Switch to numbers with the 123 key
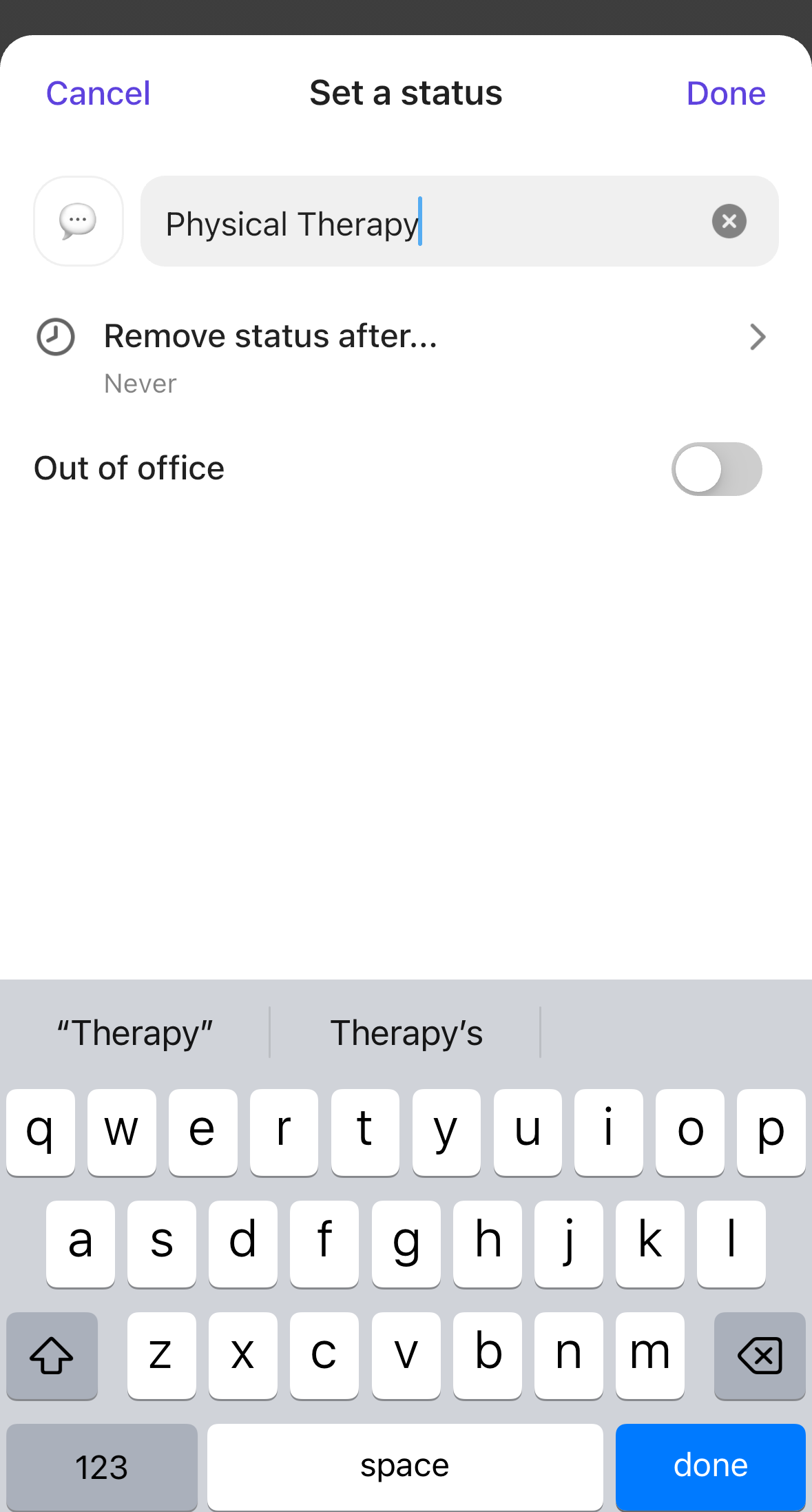Screen dimensions: 812x1512 tap(101, 1466)
